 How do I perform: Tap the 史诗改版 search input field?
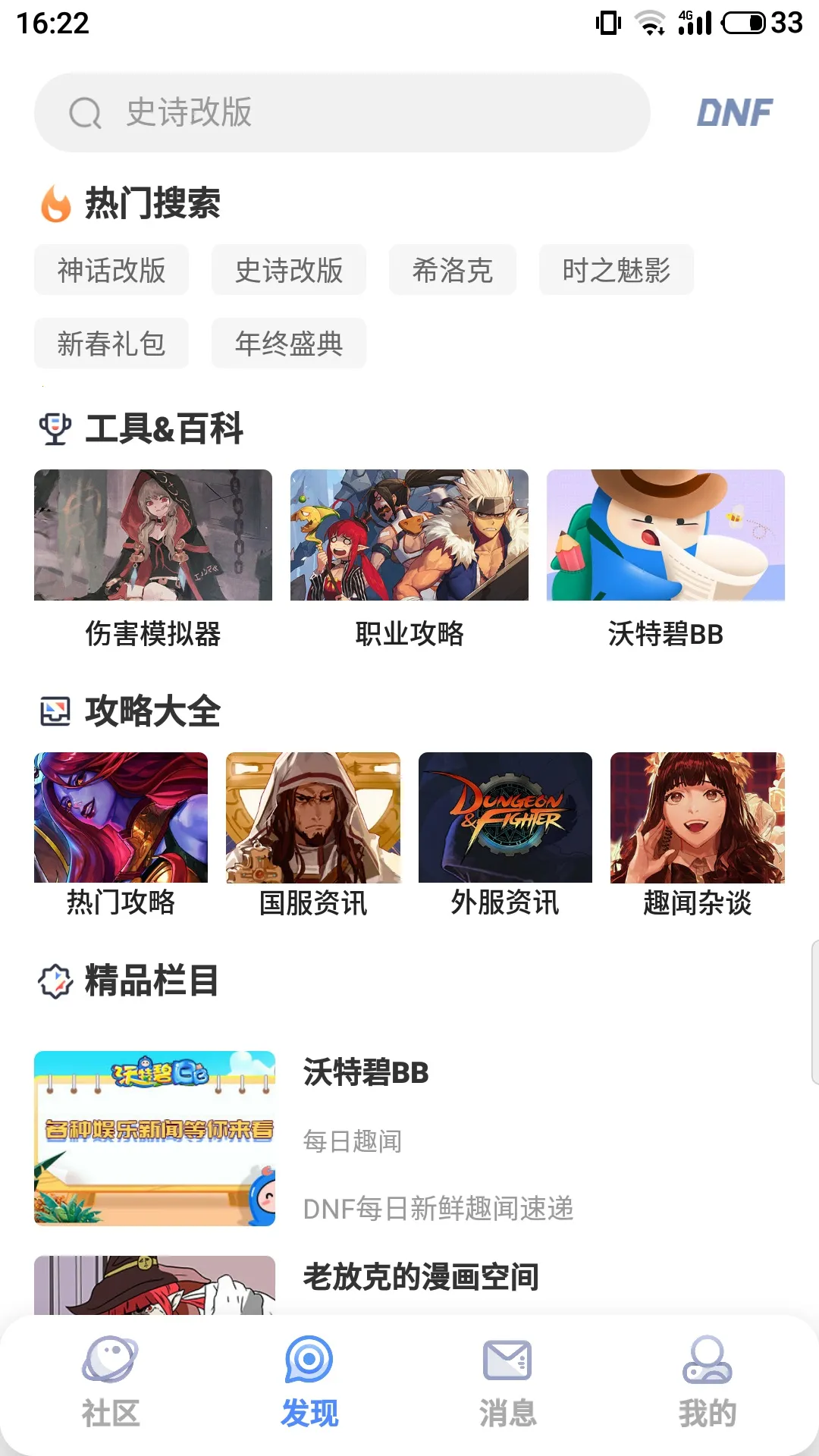tap(341, 113)
